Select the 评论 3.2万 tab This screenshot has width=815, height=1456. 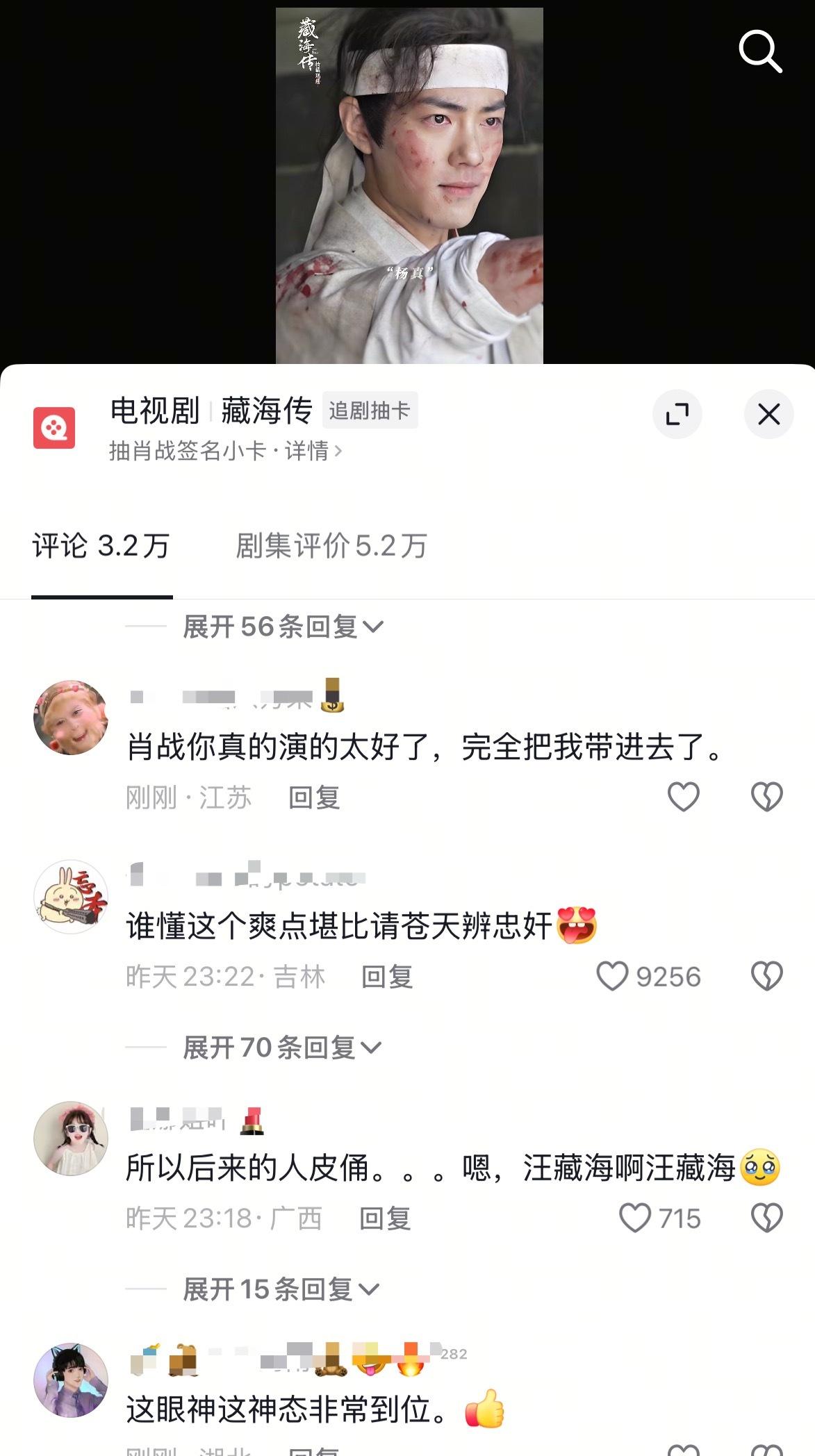pyautogui.click(x=101, y=546)
